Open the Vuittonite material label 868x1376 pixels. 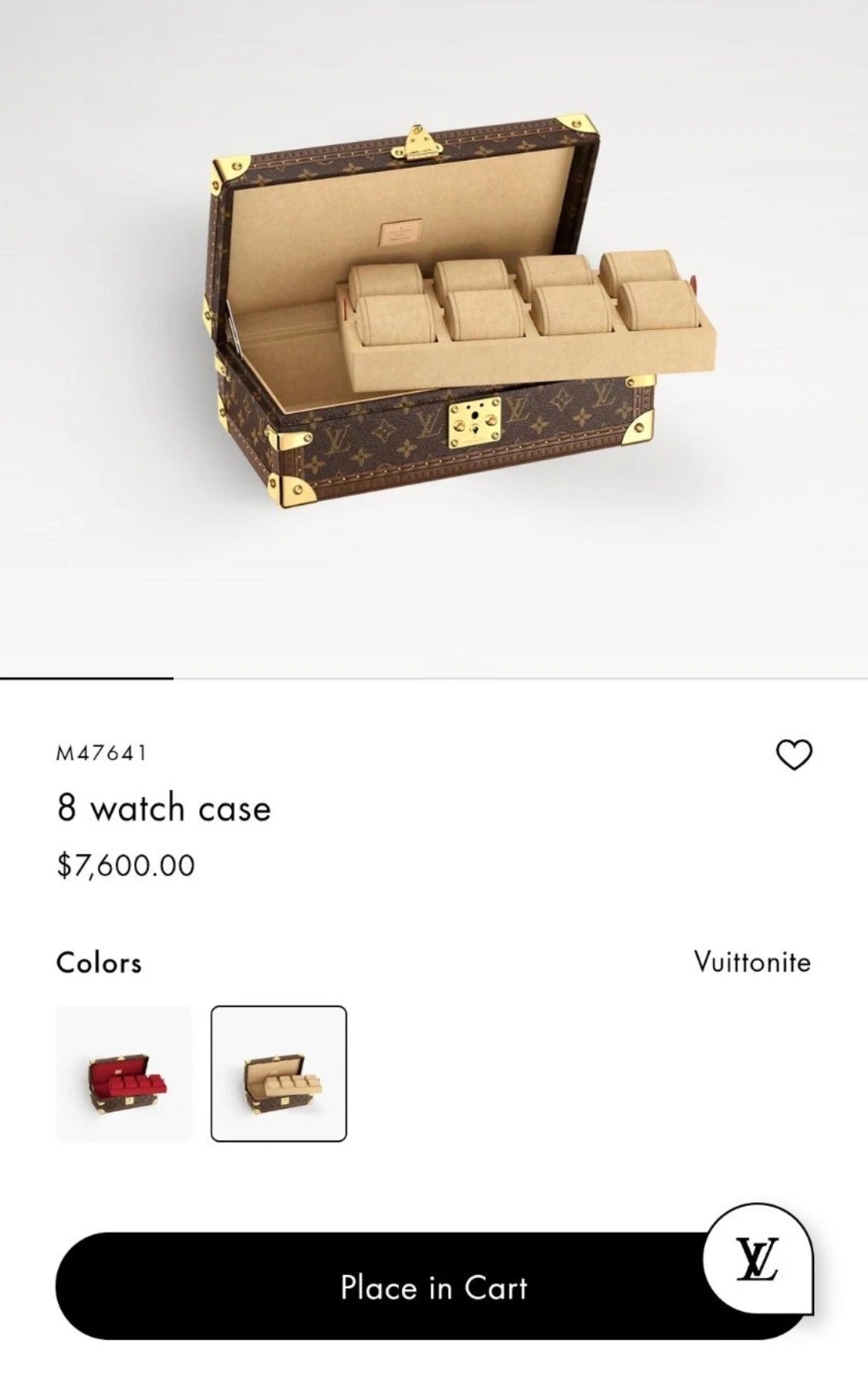[753, 962]
